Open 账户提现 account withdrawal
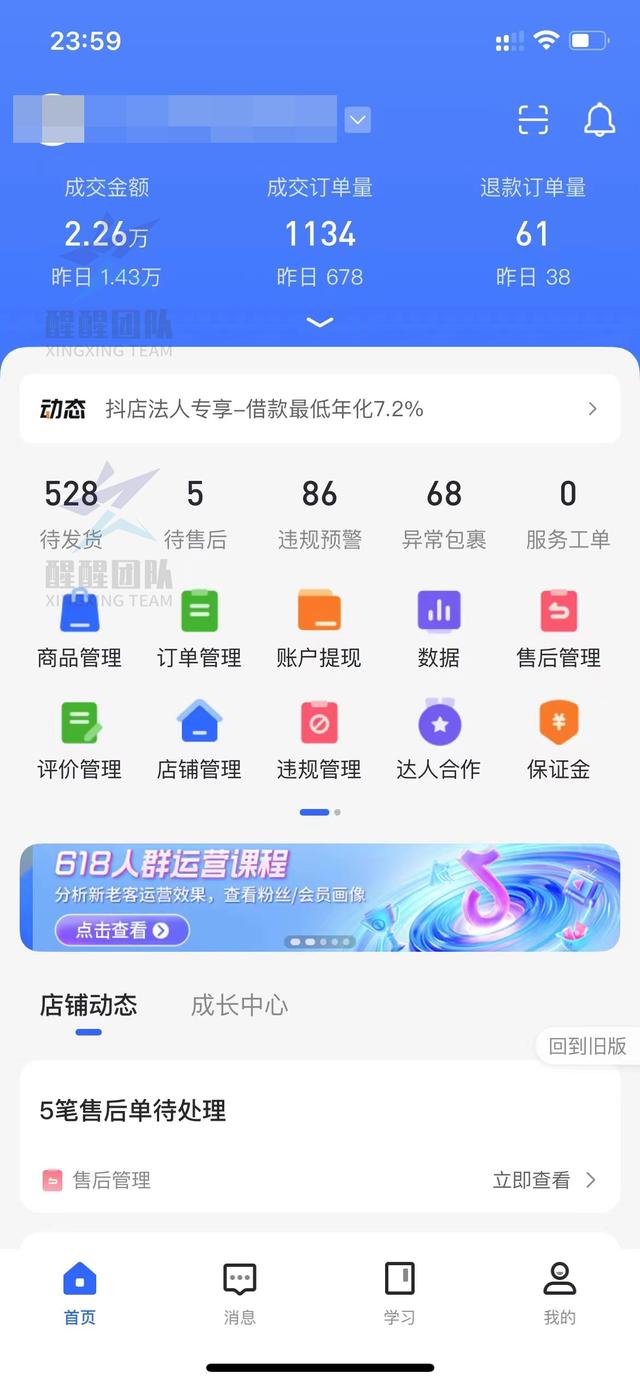 coord(319,628)
